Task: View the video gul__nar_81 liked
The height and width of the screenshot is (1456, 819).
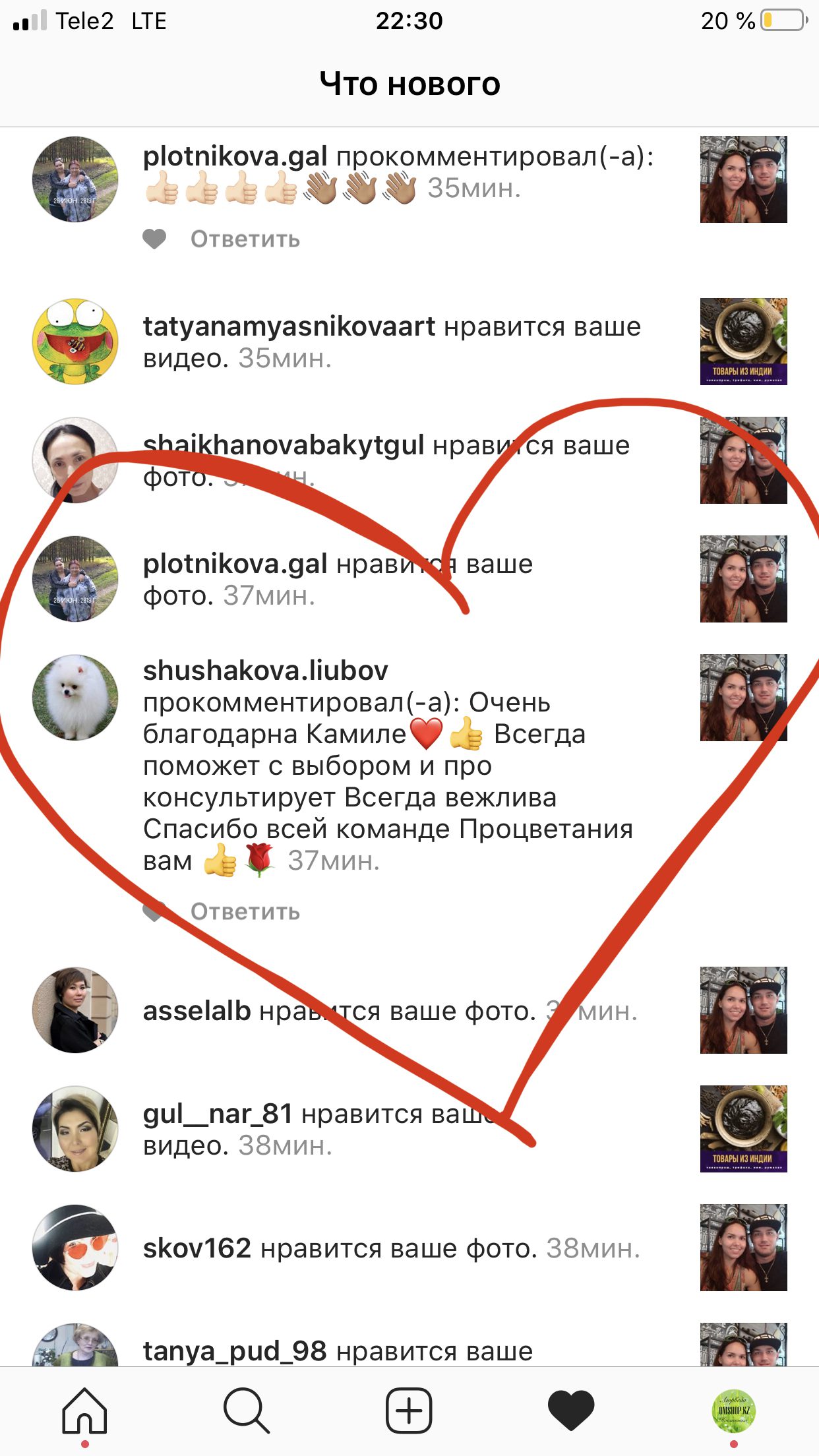Action: click(743, 1129)
